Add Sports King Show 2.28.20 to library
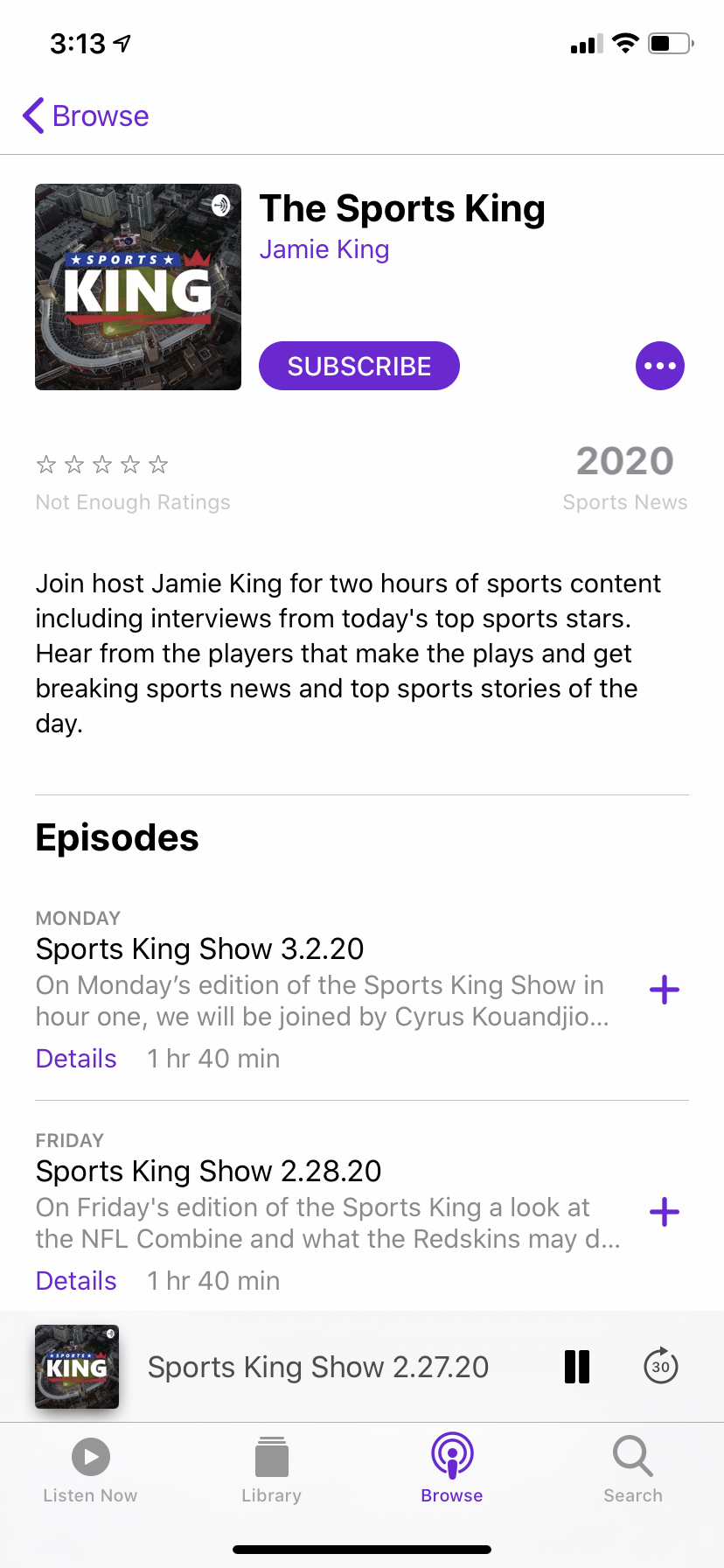This screenshot has height=1568, width=724. tap(665, 1212)
